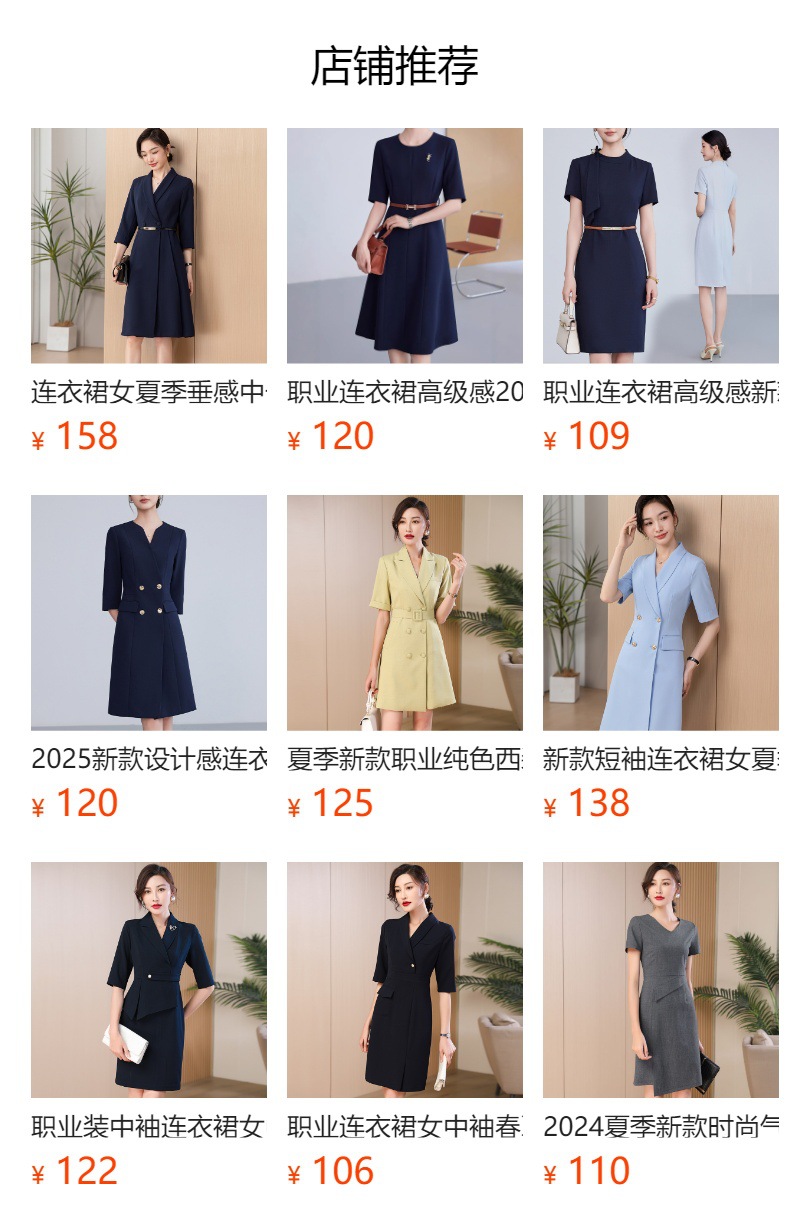View the ¥120 职业连衣裙高级感 belted dress
The image size is (790, 1230).
(404, 246)
